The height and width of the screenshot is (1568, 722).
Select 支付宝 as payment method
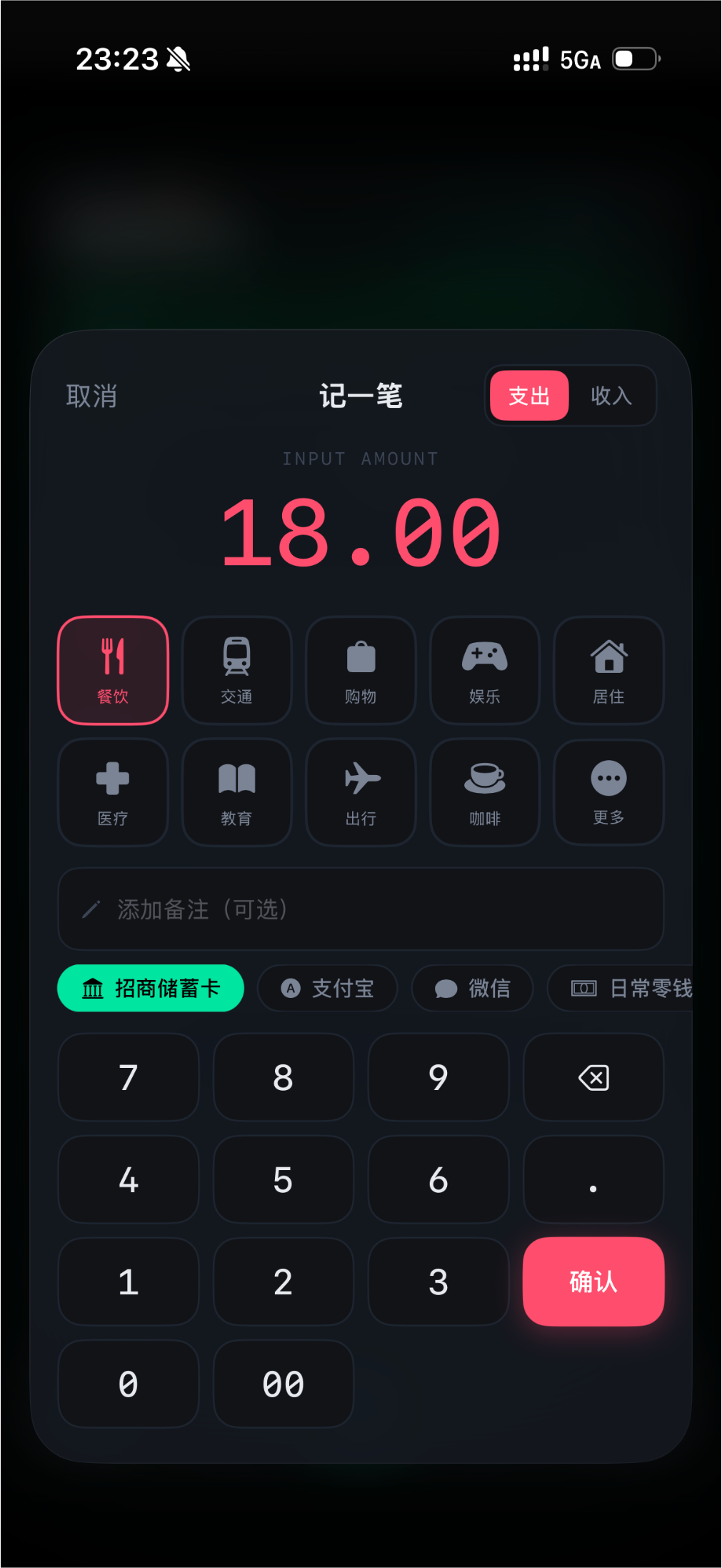click(328, 989)
